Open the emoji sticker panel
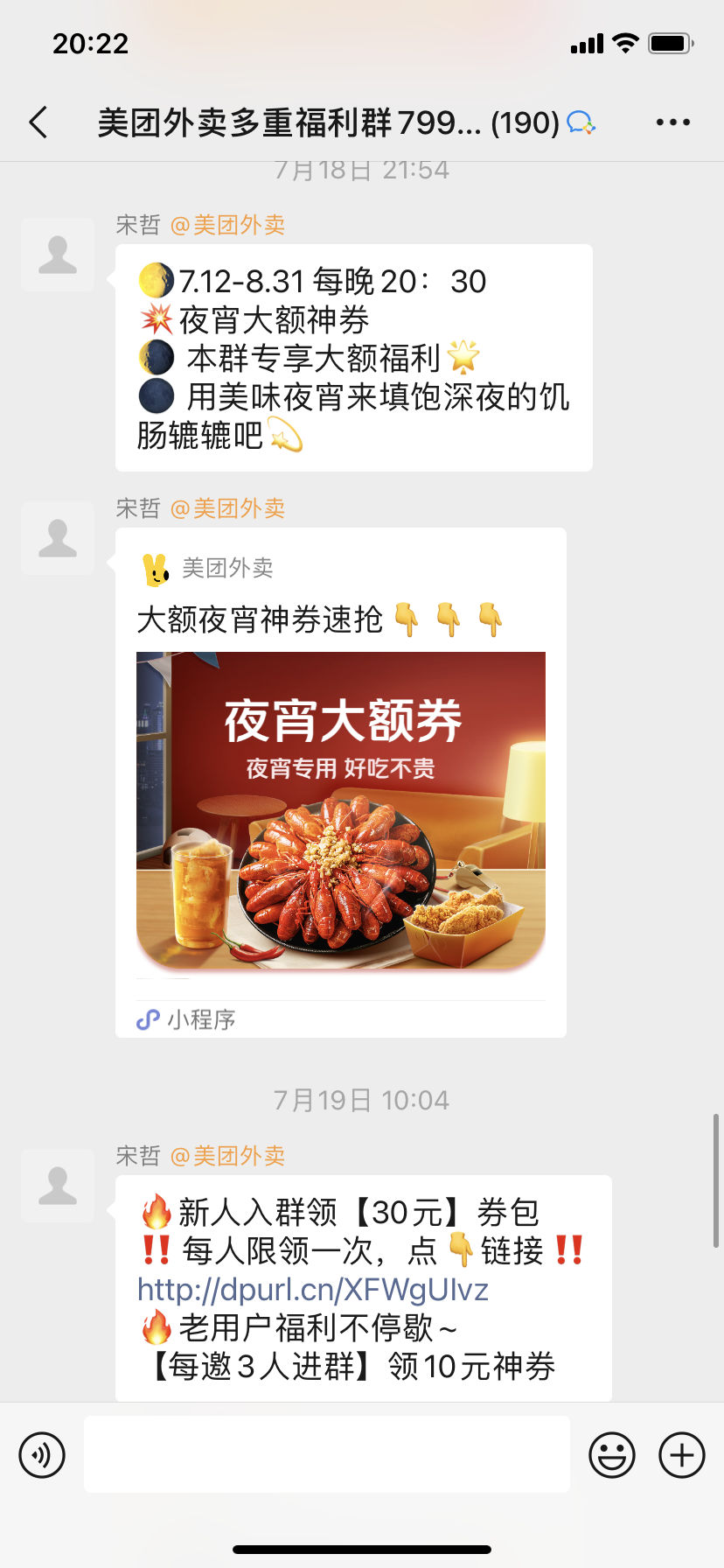Viewport: 724px width, 1568px height. tap(612, 1455)
